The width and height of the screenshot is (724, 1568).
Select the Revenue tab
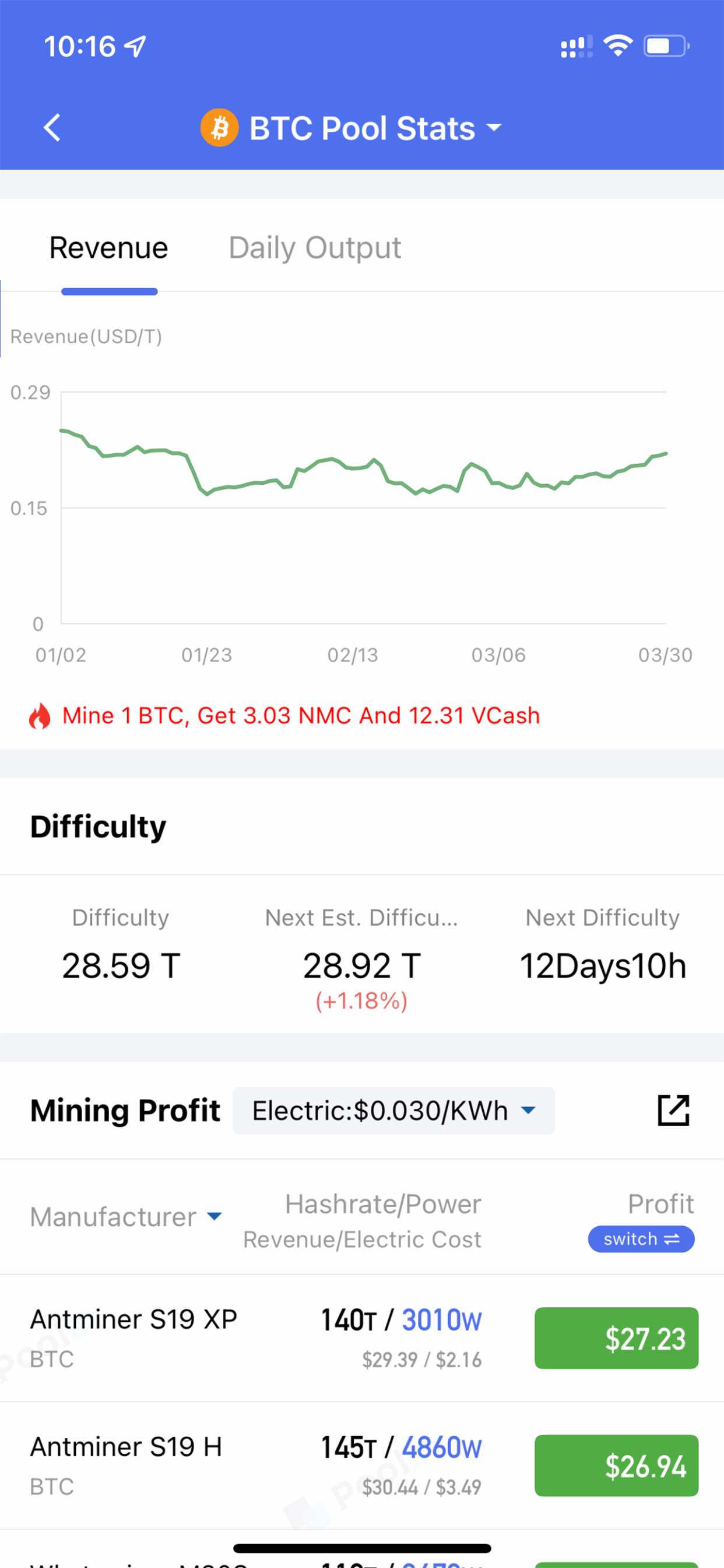[109, 248]
